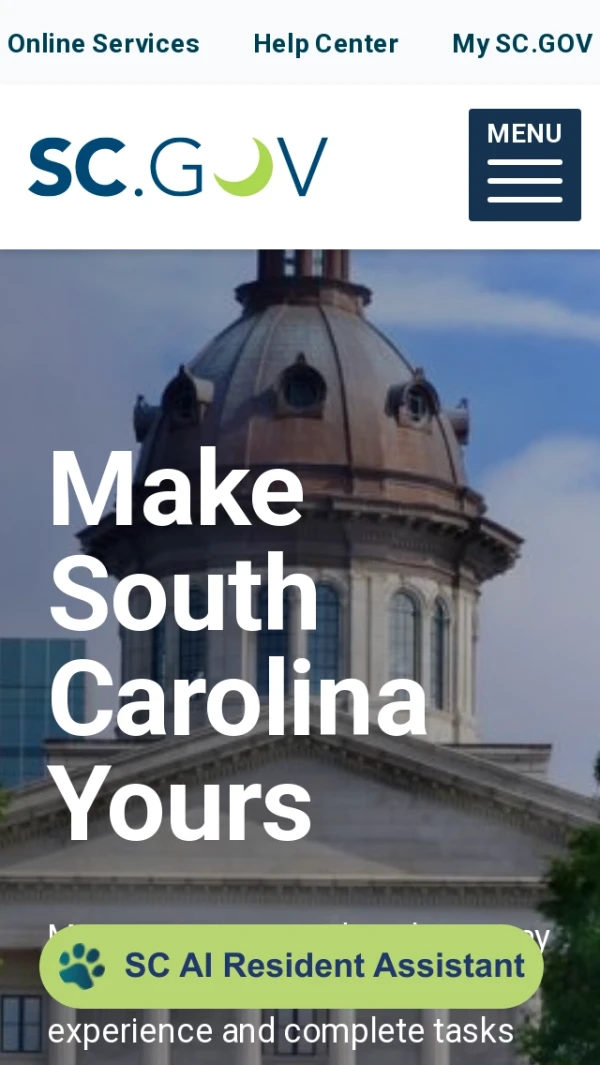Tap the SC.GOV home logo

(x=178, y=167)
